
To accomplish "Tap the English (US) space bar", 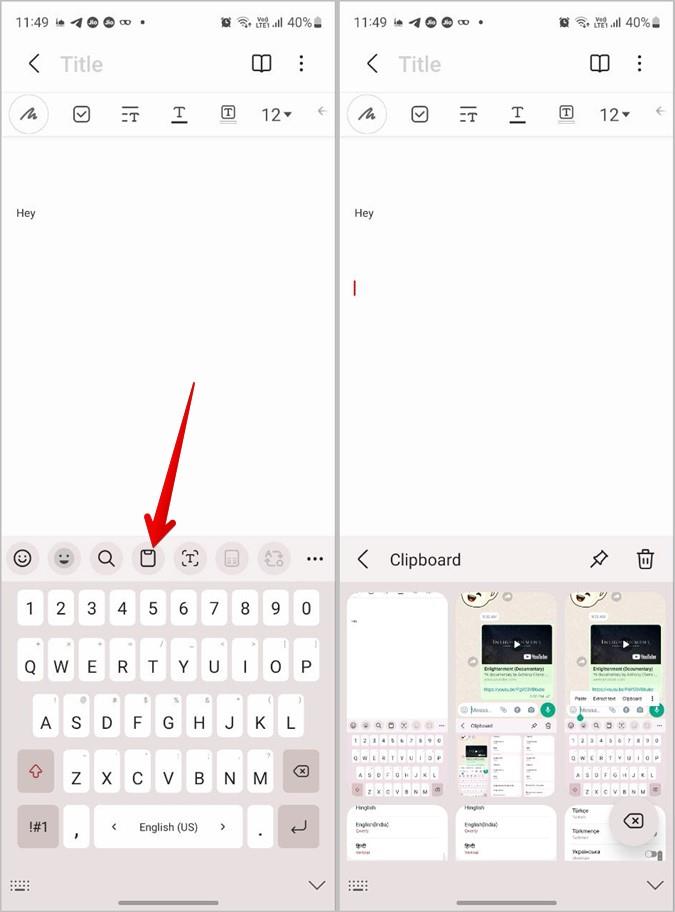I will [x=169, y=827].
